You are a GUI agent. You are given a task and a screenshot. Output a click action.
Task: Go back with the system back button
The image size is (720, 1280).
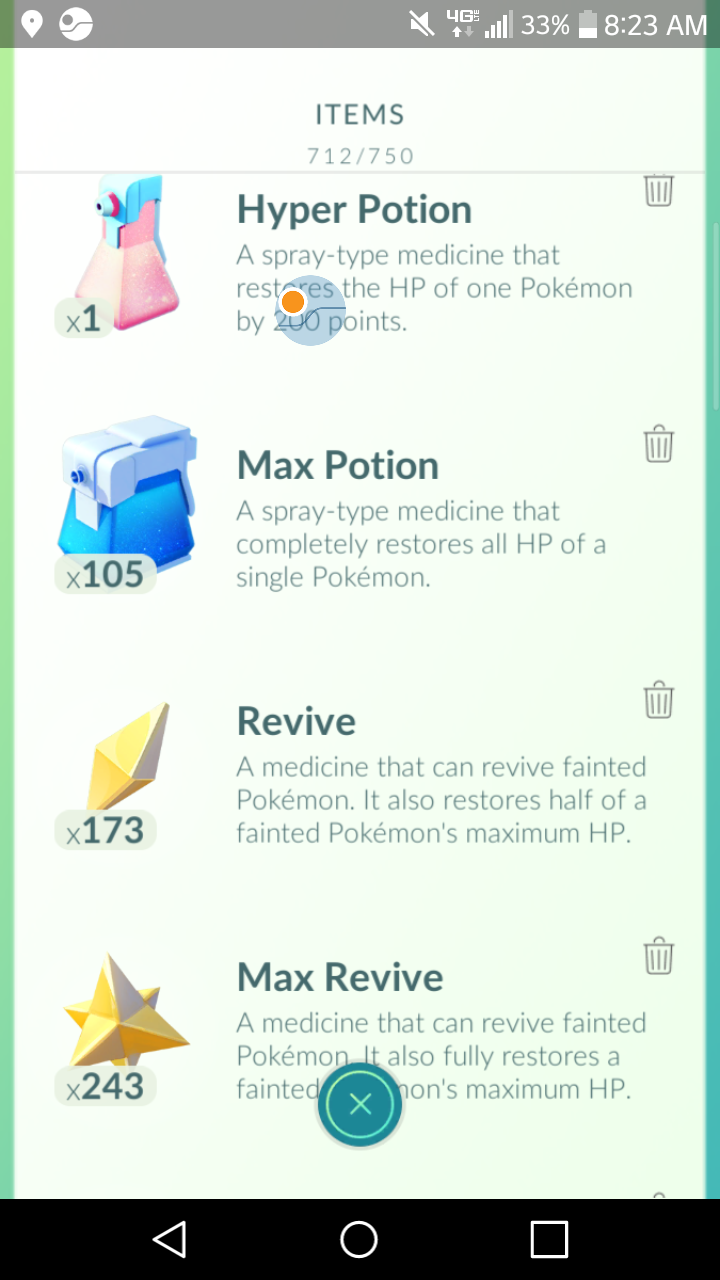coord(169,1240)
